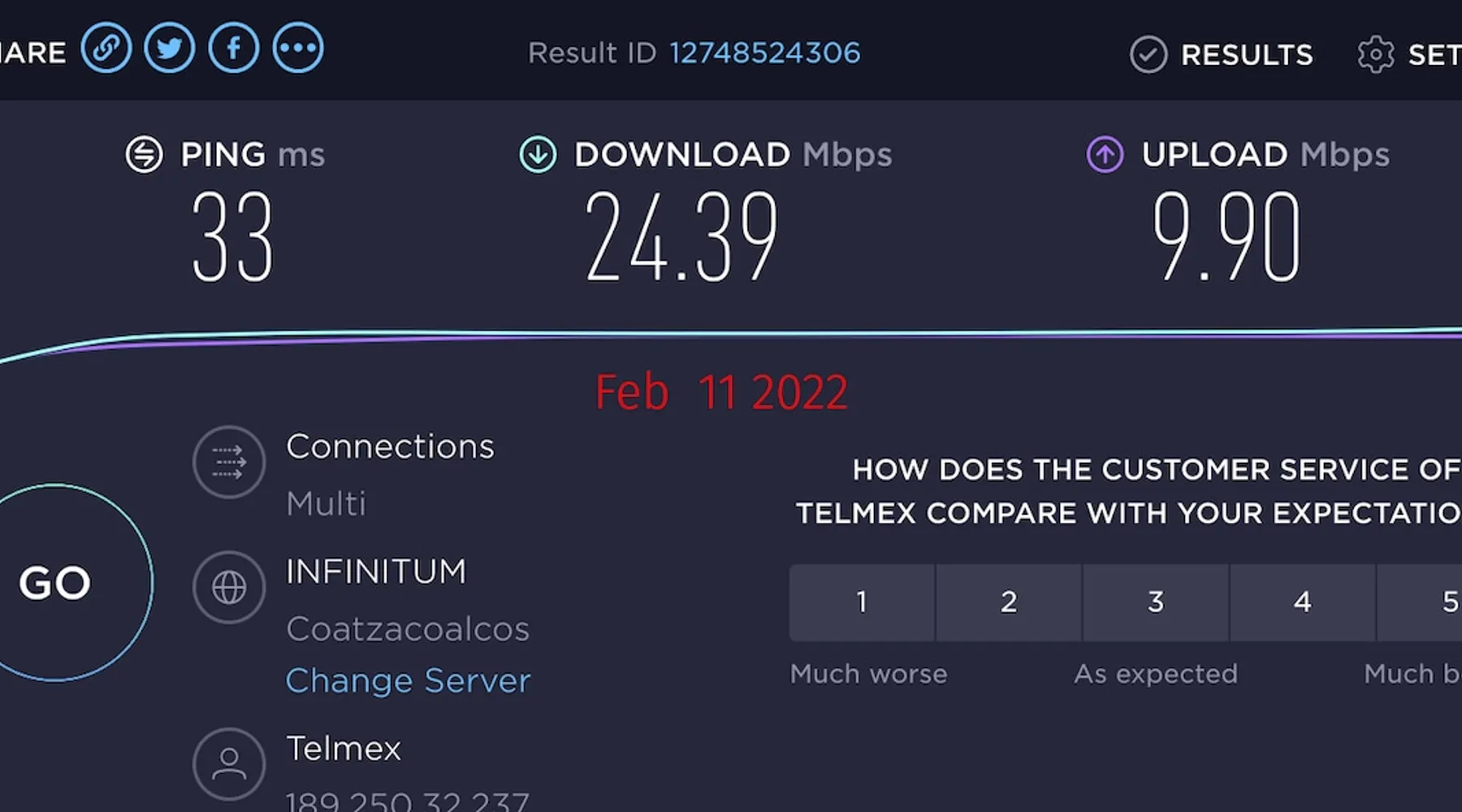Tap Change Server link

408,680
